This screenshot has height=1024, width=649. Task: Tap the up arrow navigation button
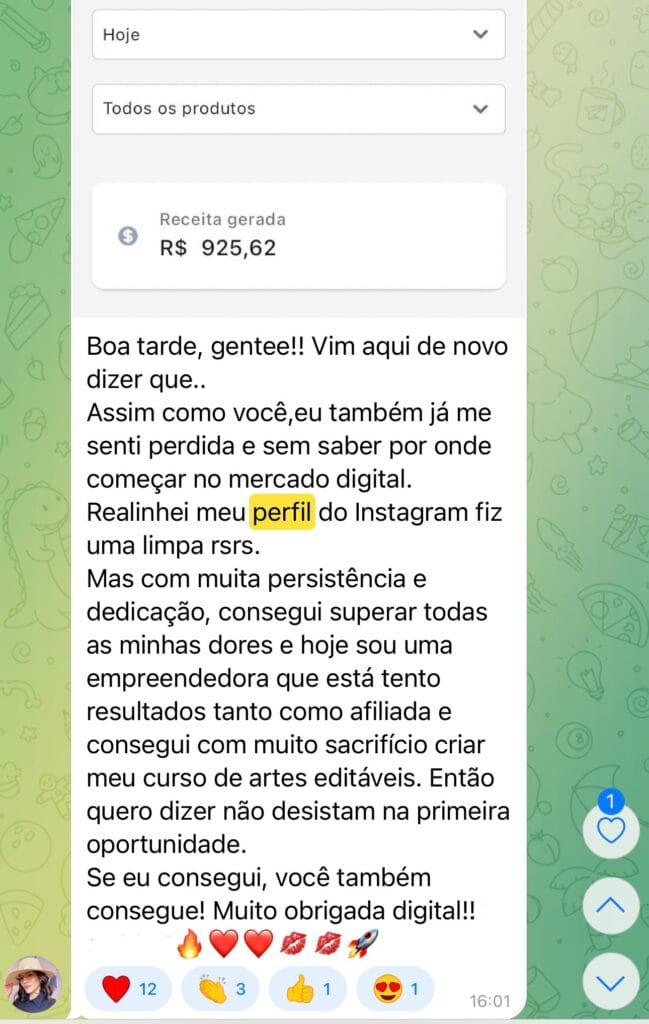tap(610, 906)
